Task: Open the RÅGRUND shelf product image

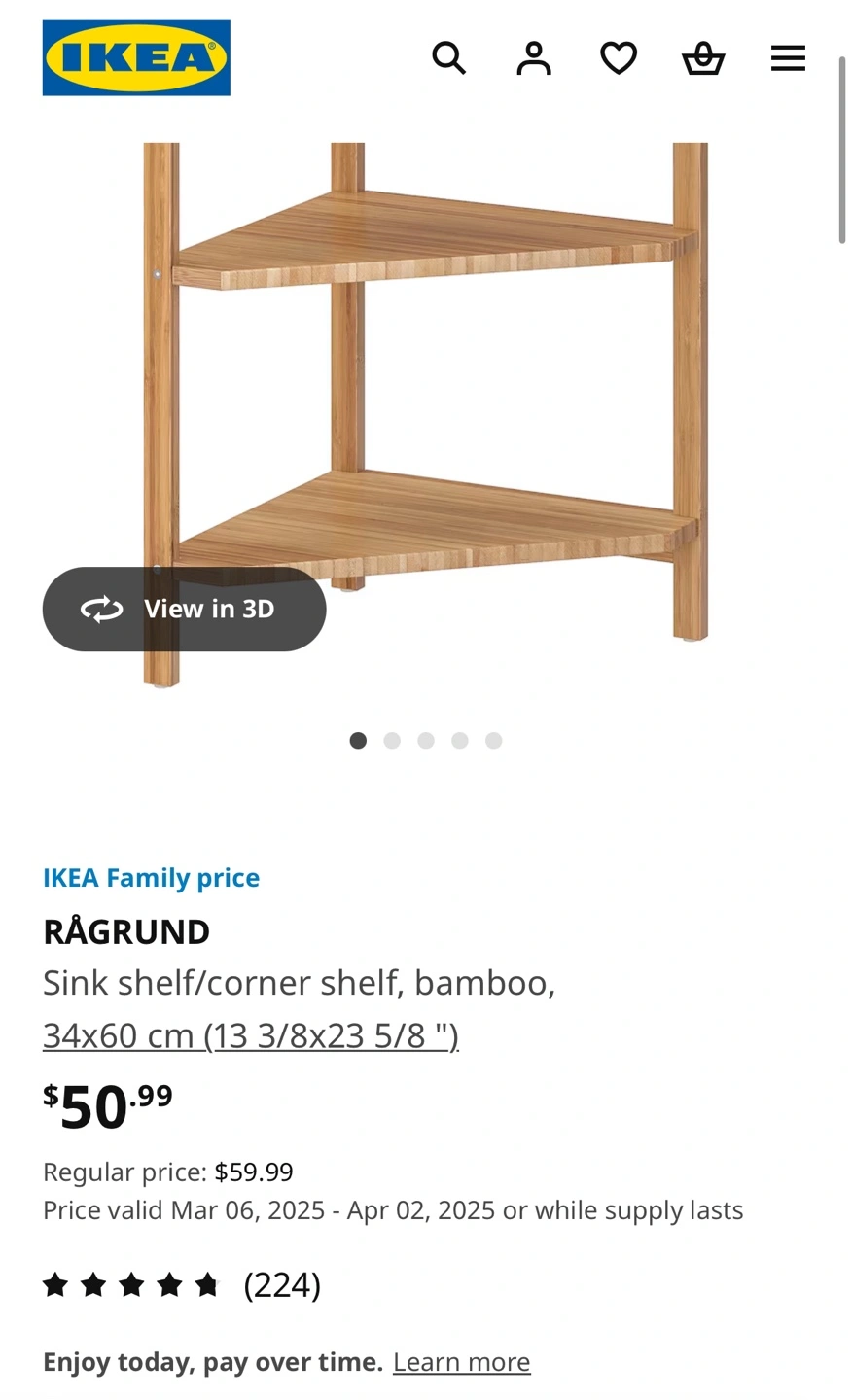Action: (x=426, y=415)
